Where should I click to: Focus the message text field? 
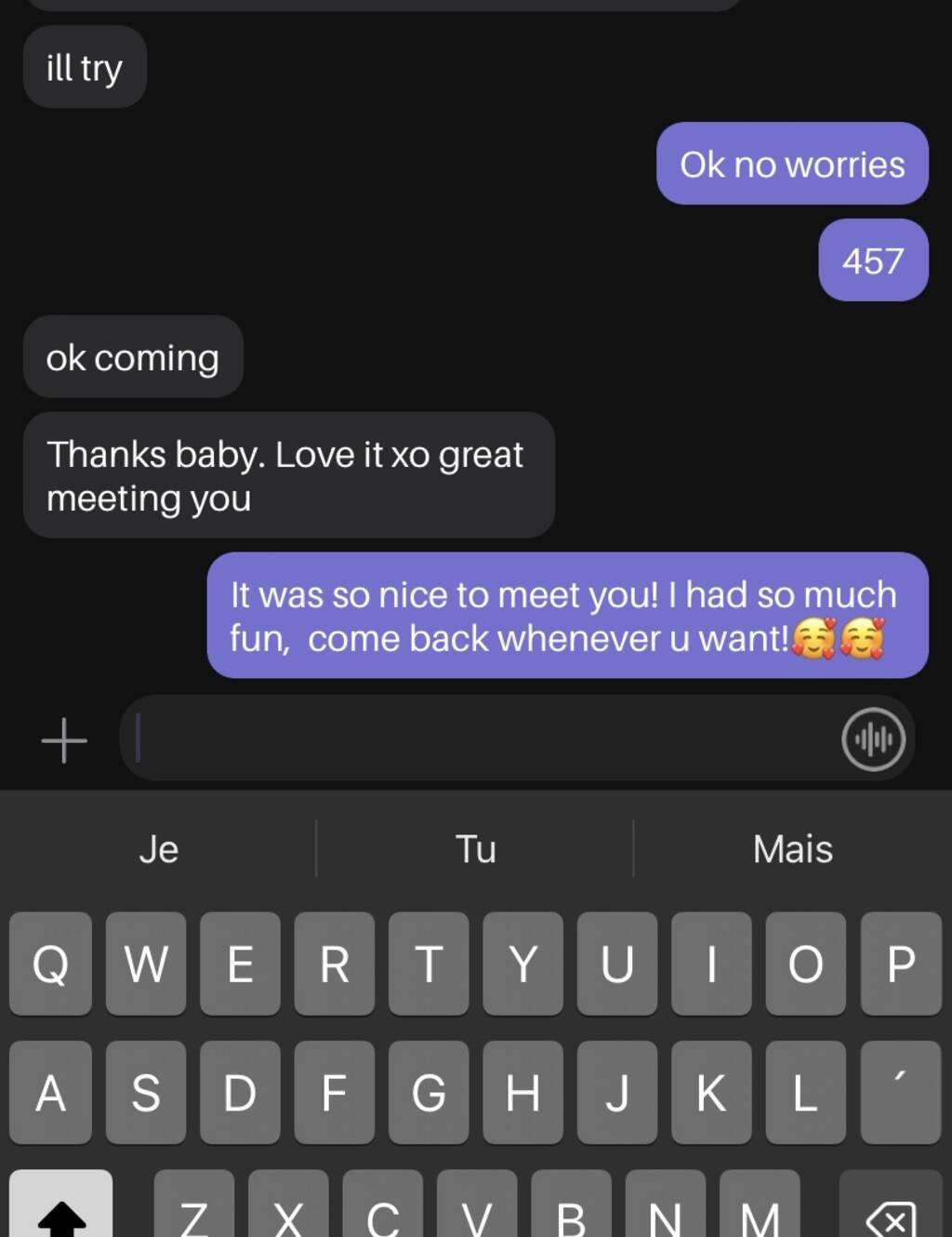coord(483,738)
